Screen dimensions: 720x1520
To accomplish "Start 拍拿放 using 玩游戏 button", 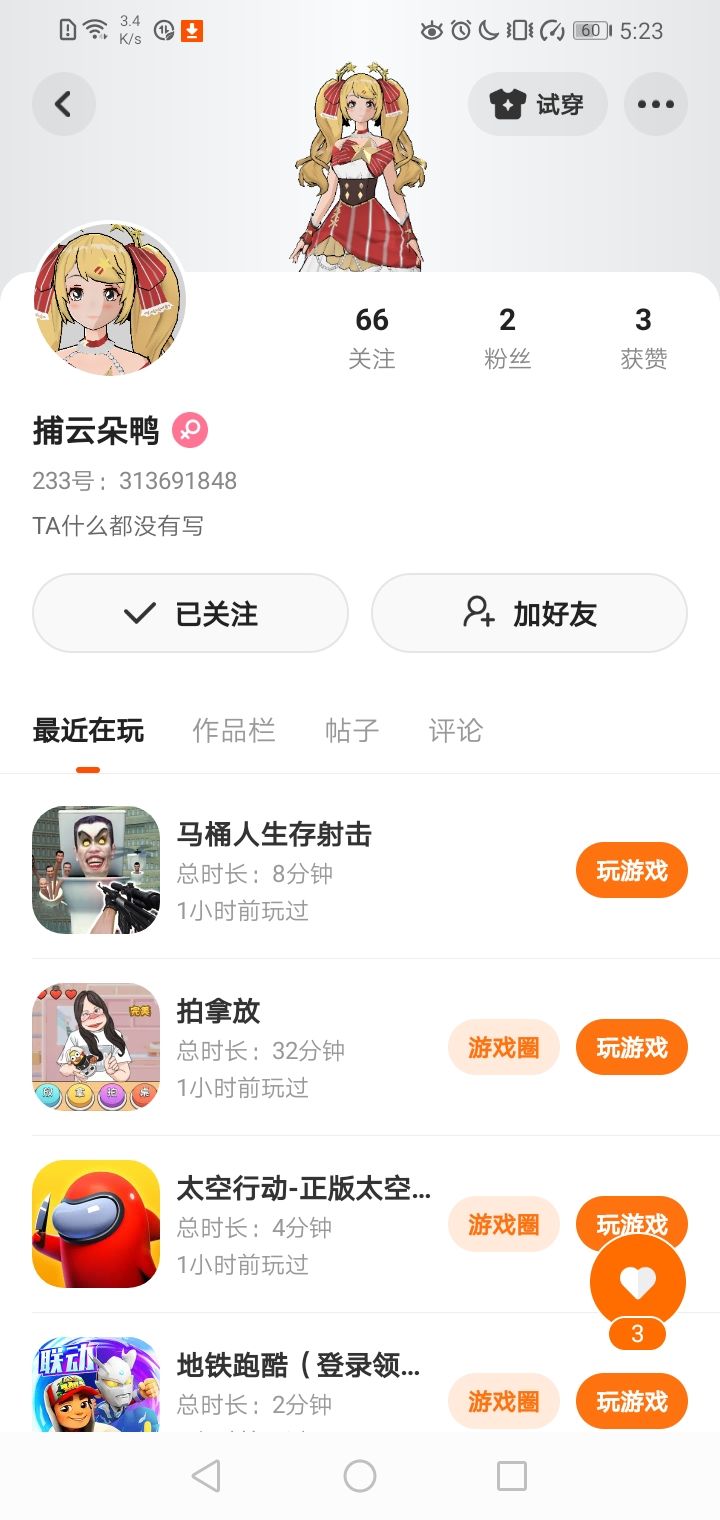I will 631,1047.
